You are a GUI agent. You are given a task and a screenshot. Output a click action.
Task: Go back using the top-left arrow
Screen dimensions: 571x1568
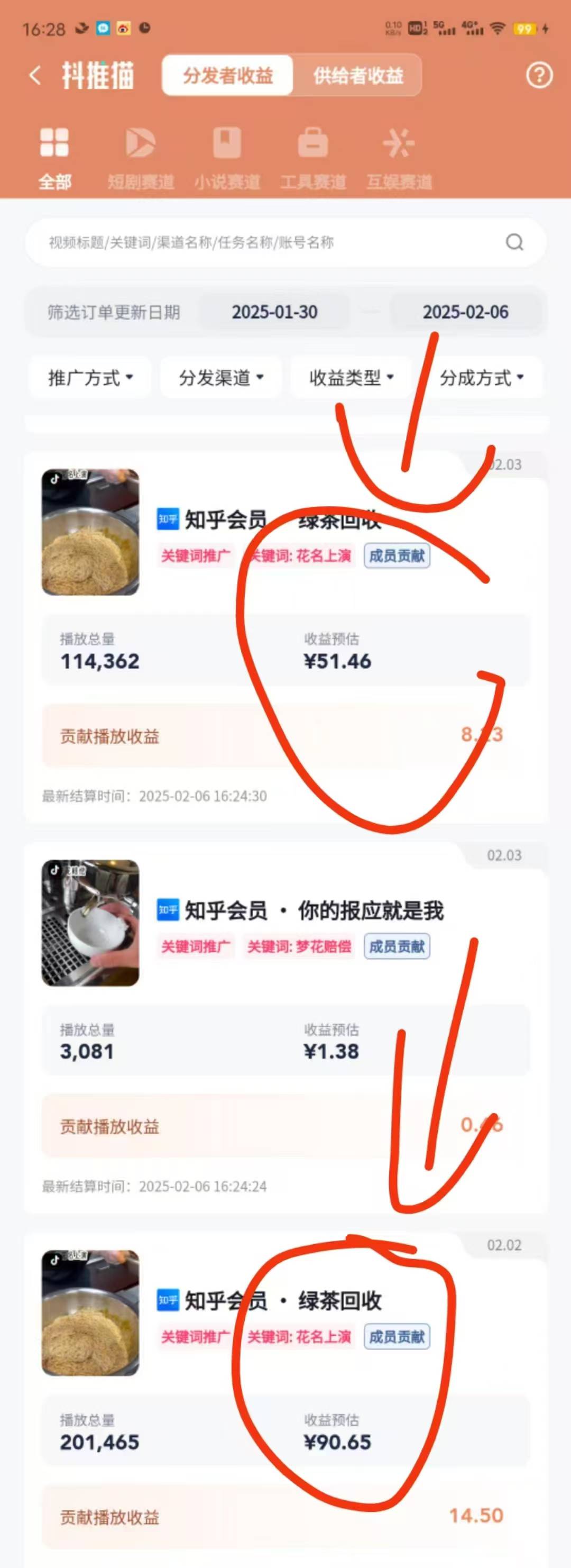pos(35,76)
